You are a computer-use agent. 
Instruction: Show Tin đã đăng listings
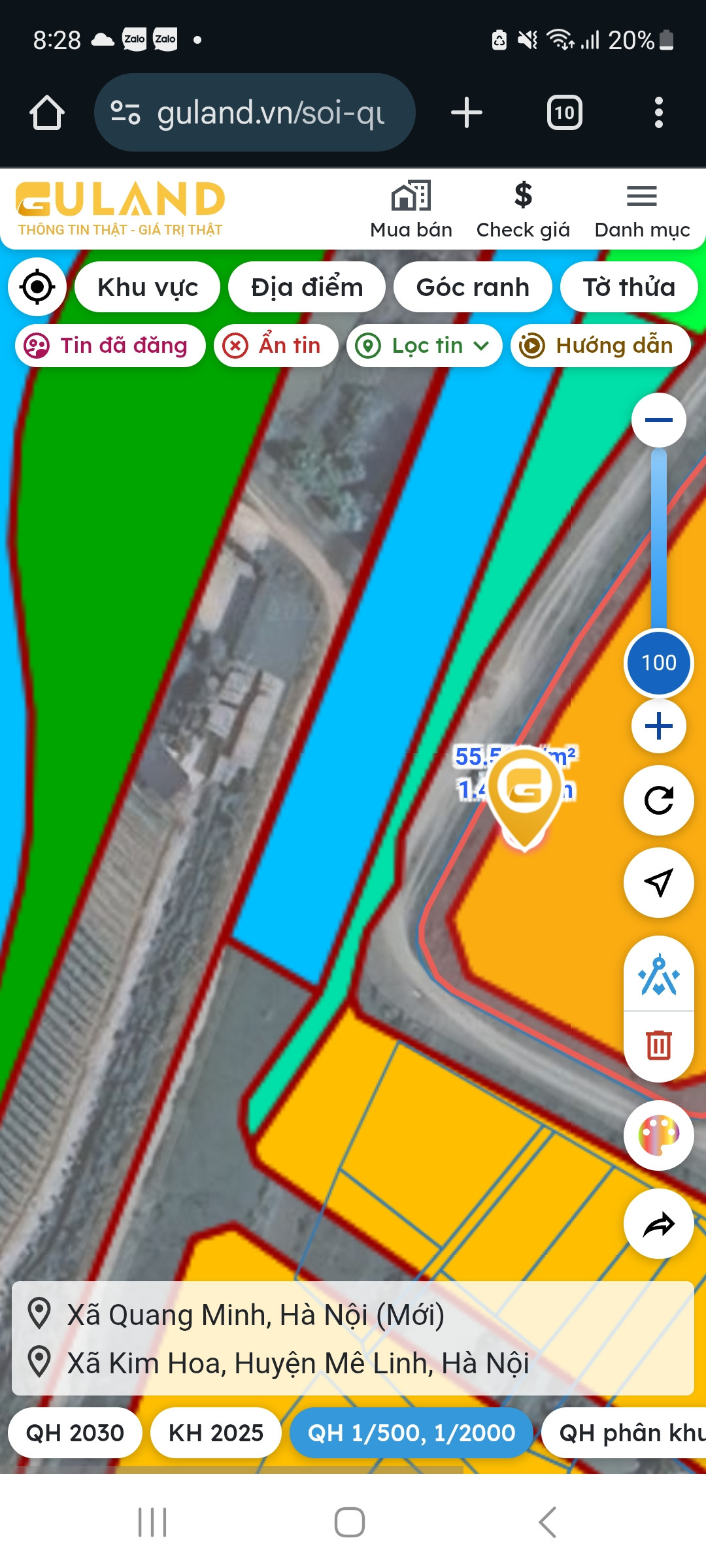click(110, 346)
